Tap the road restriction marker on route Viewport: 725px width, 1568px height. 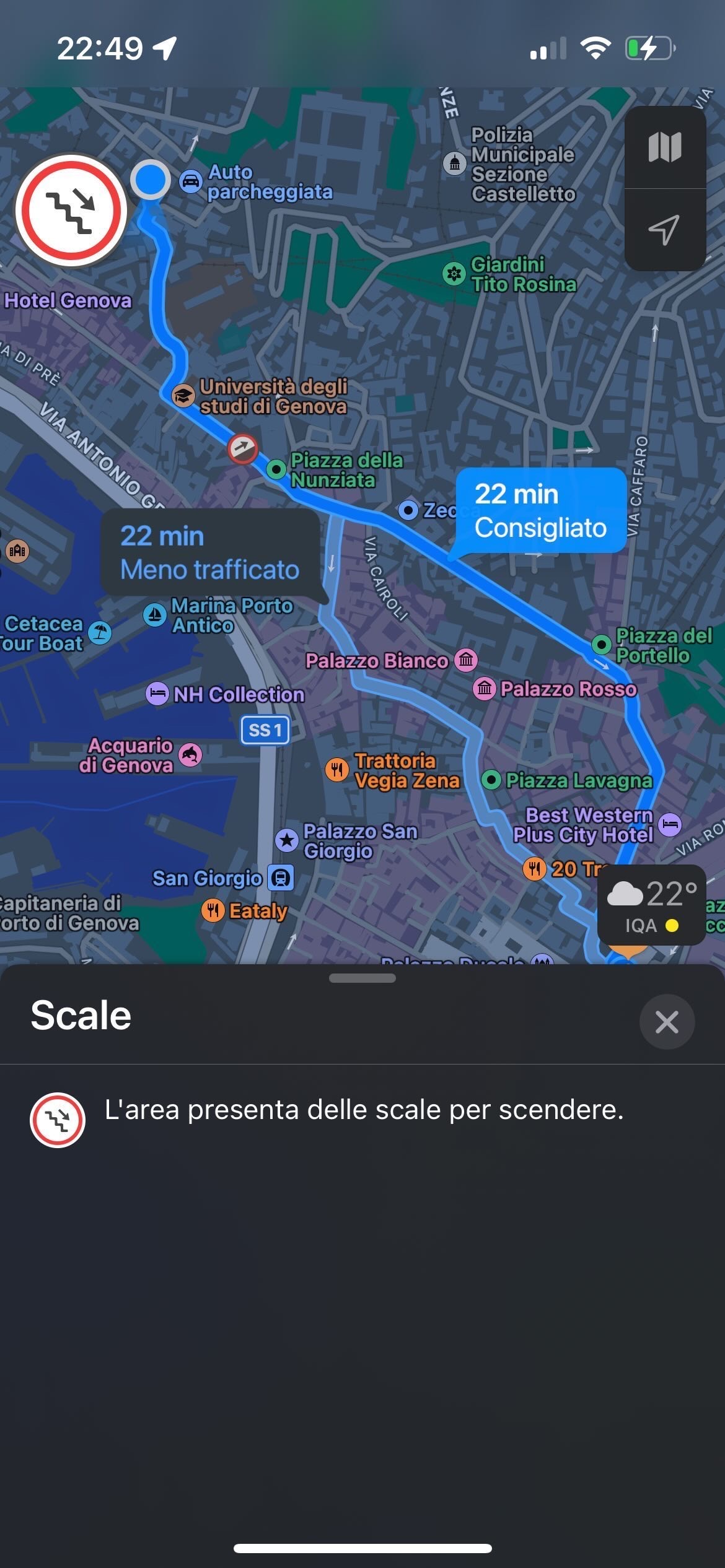coord(243,448)
